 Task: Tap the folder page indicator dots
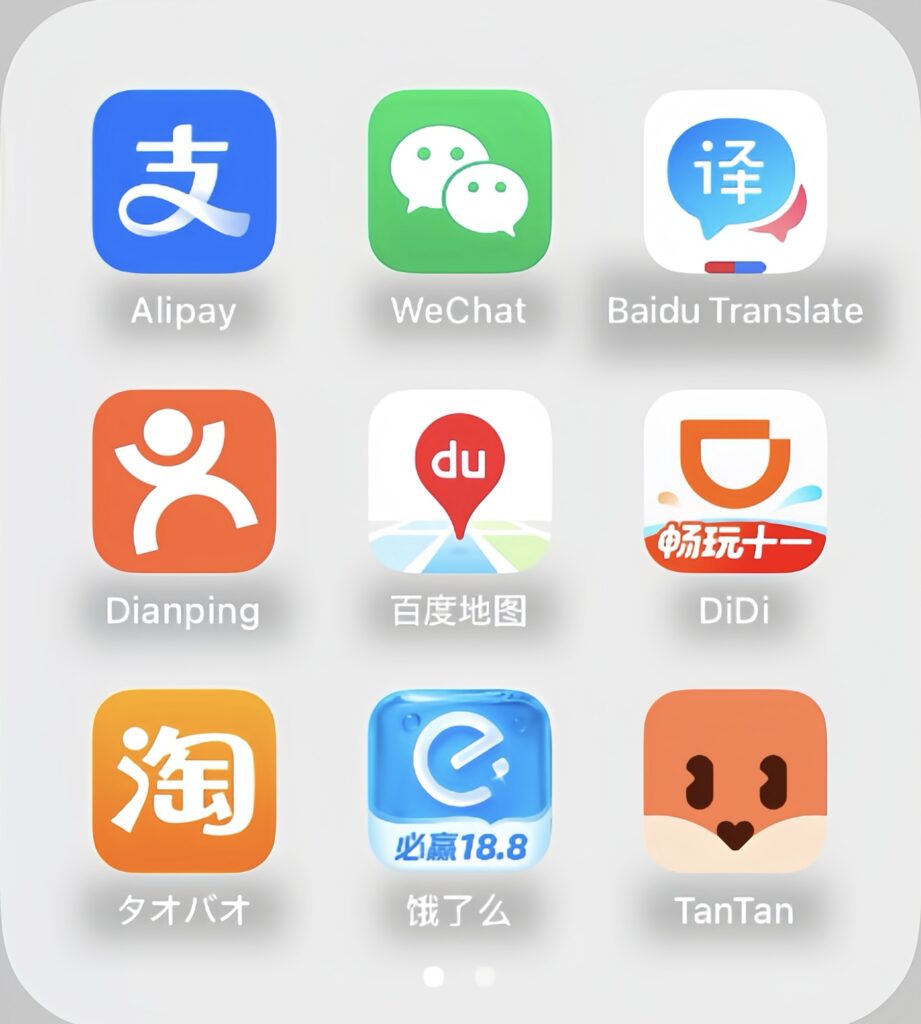tap(459, 976)
